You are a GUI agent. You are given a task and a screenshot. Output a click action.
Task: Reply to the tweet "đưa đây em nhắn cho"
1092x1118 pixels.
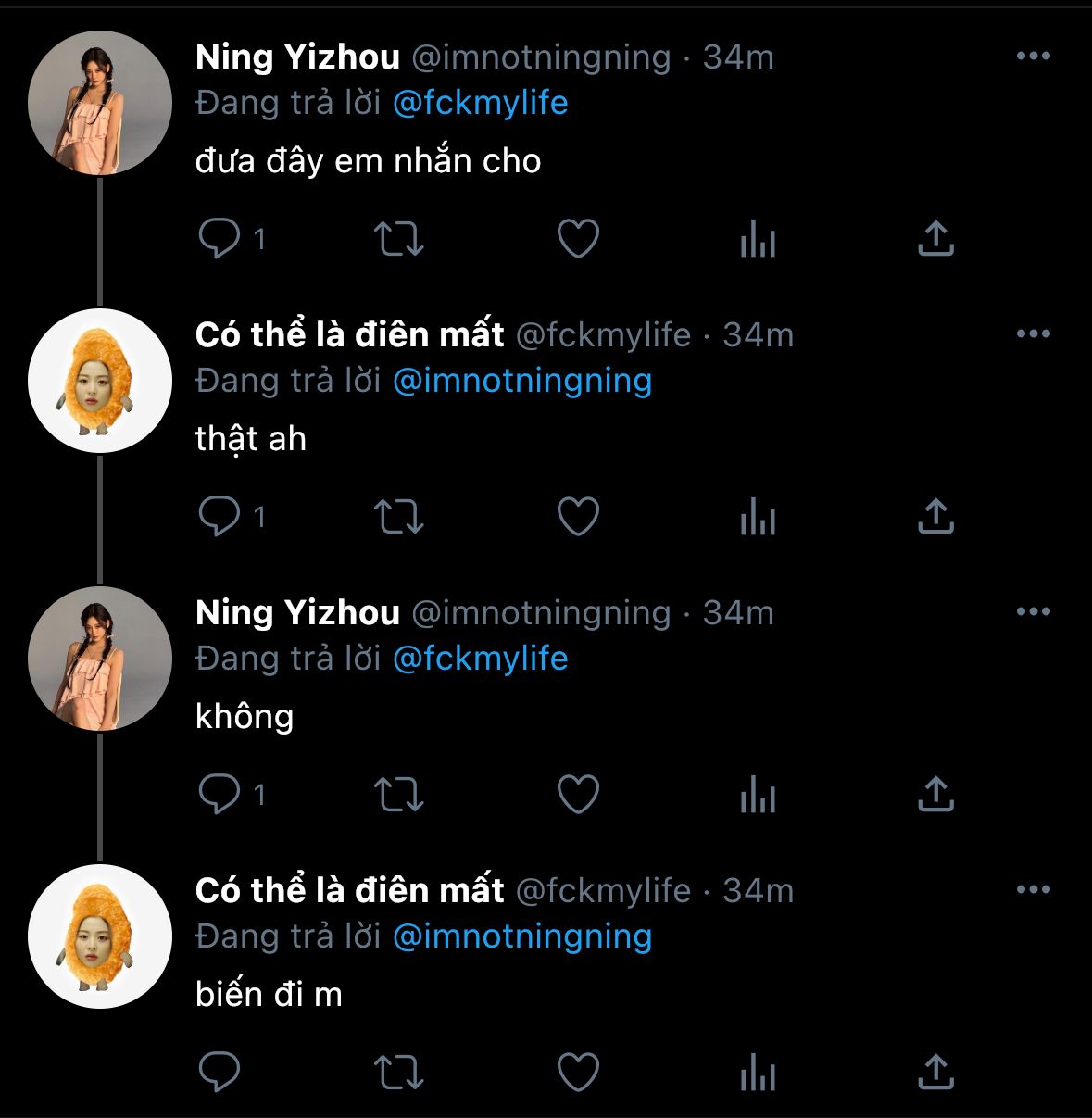pyautogui.click(x=220, y=239)
